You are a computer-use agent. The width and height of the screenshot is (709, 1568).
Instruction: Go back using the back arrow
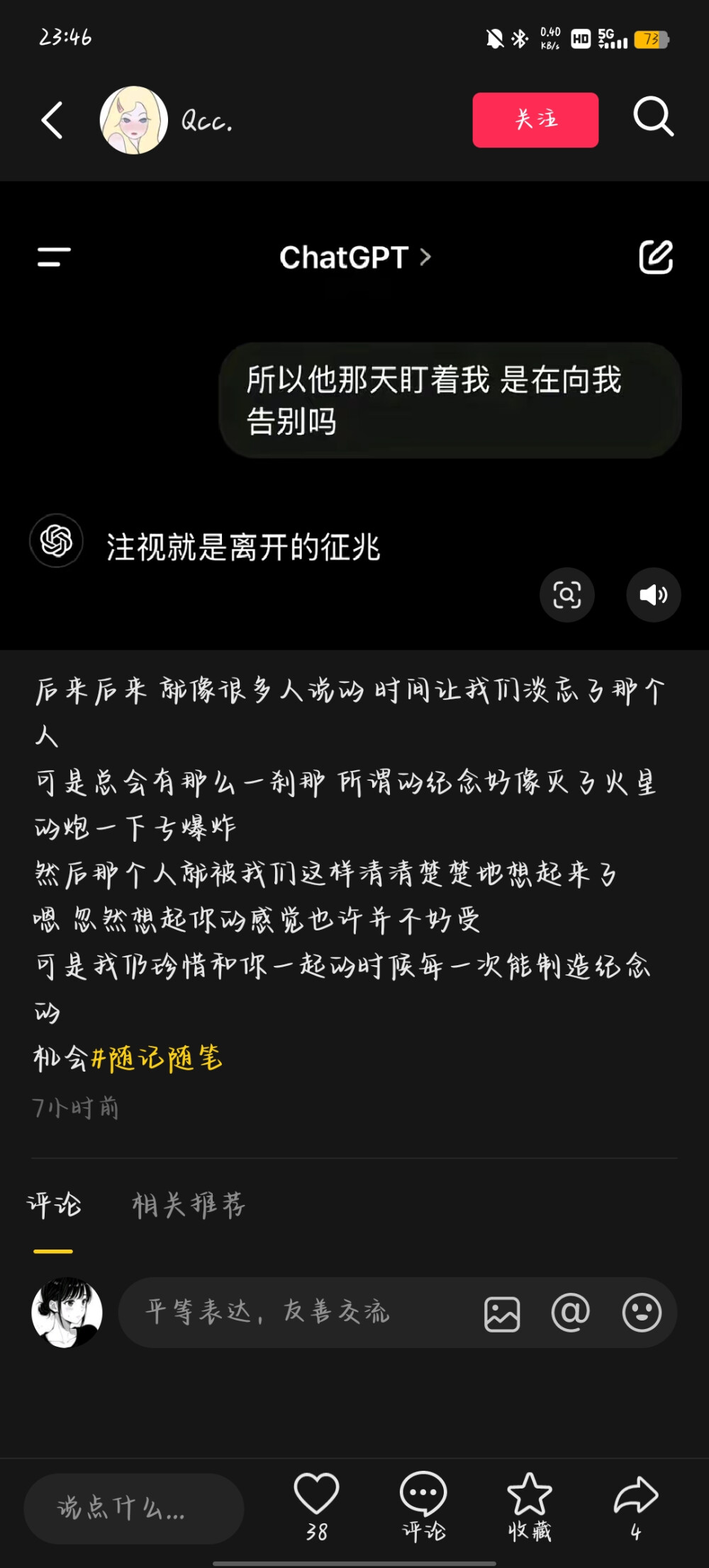(51, 118)
